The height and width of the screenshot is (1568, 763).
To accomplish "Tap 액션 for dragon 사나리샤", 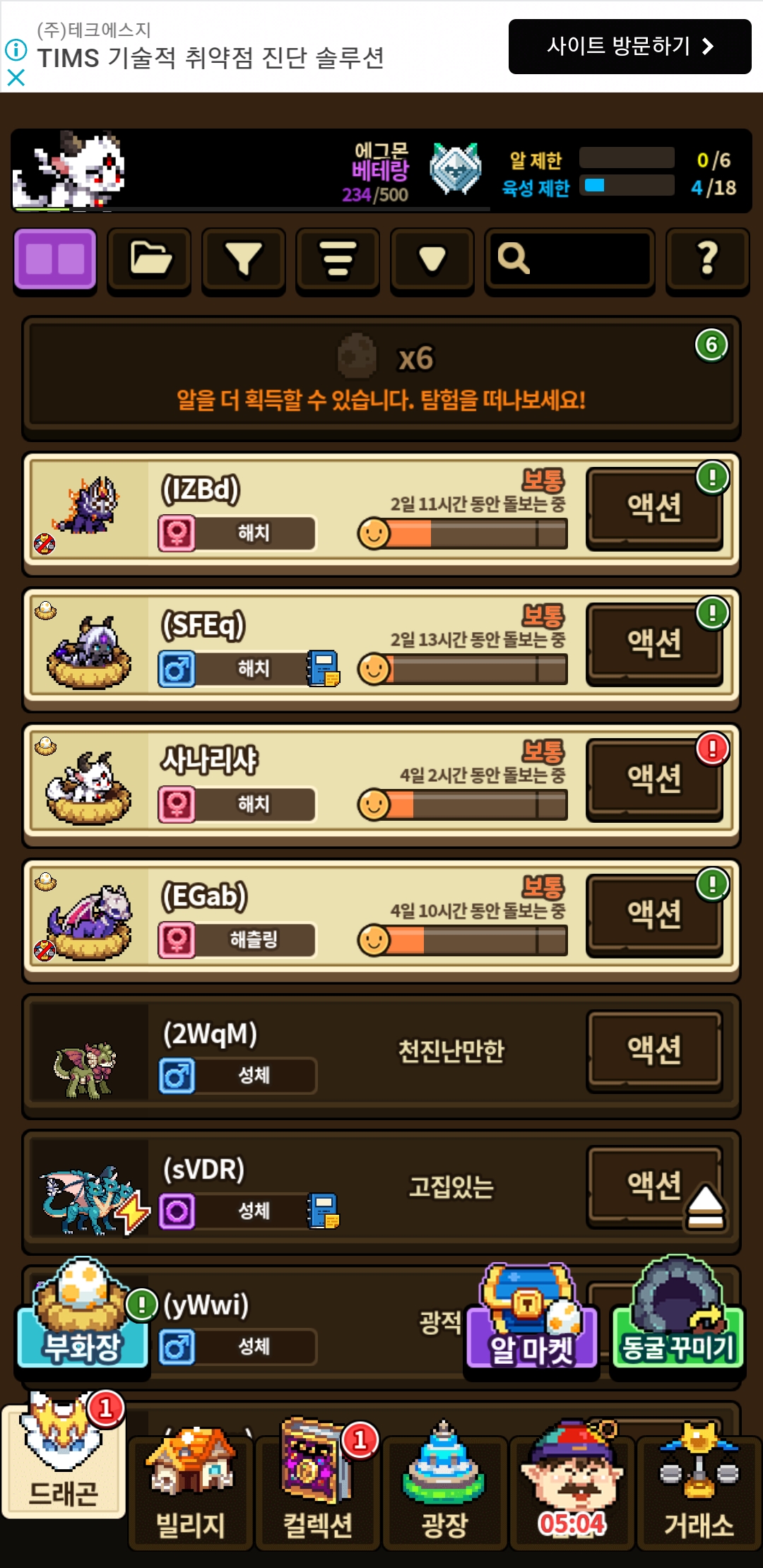I will pyautogui.click(x=655, y=779).
